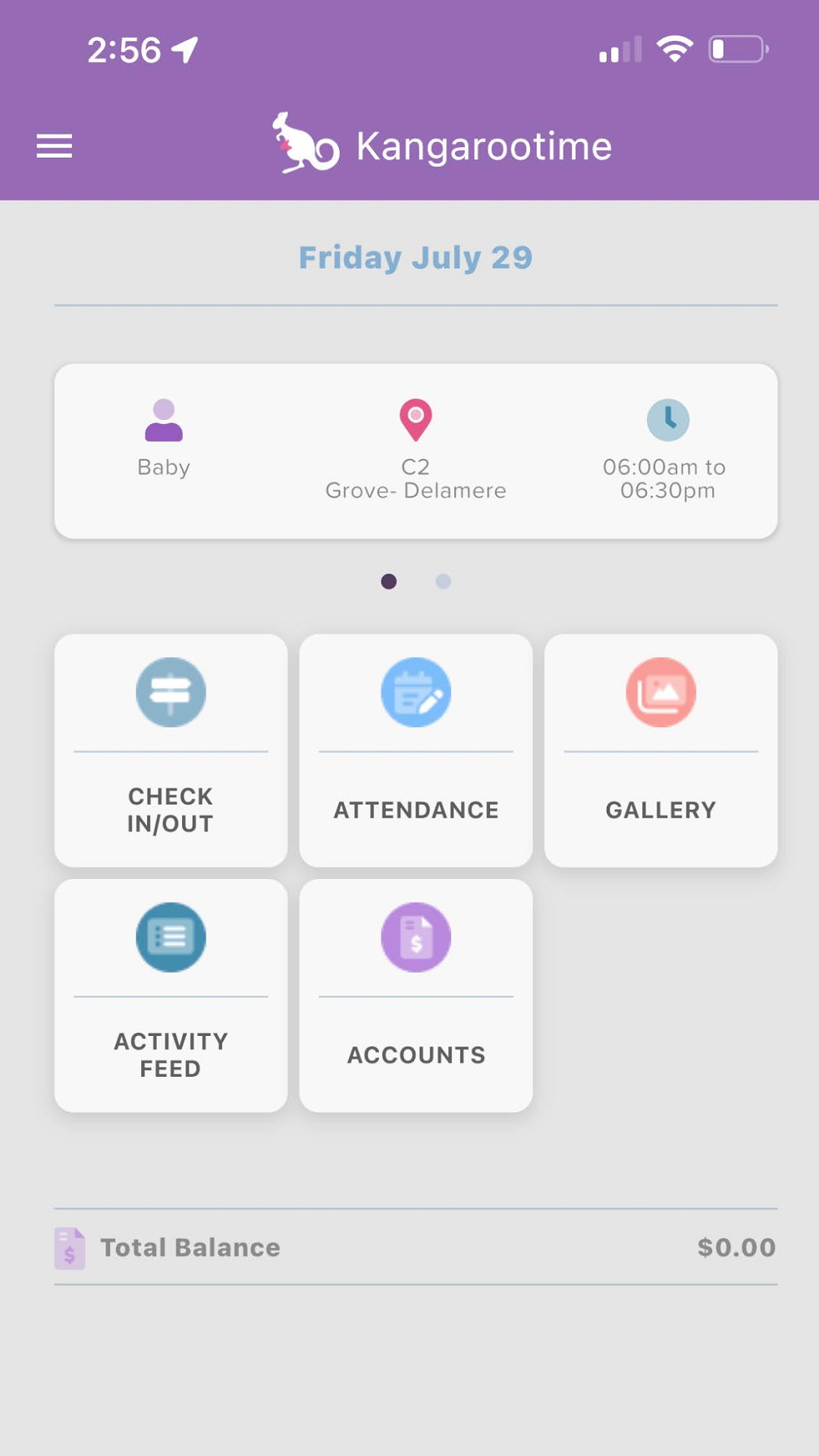The image size is (819, 1456).
Task: Click the $0.00 balance amount
Action: pos(736,1247)
